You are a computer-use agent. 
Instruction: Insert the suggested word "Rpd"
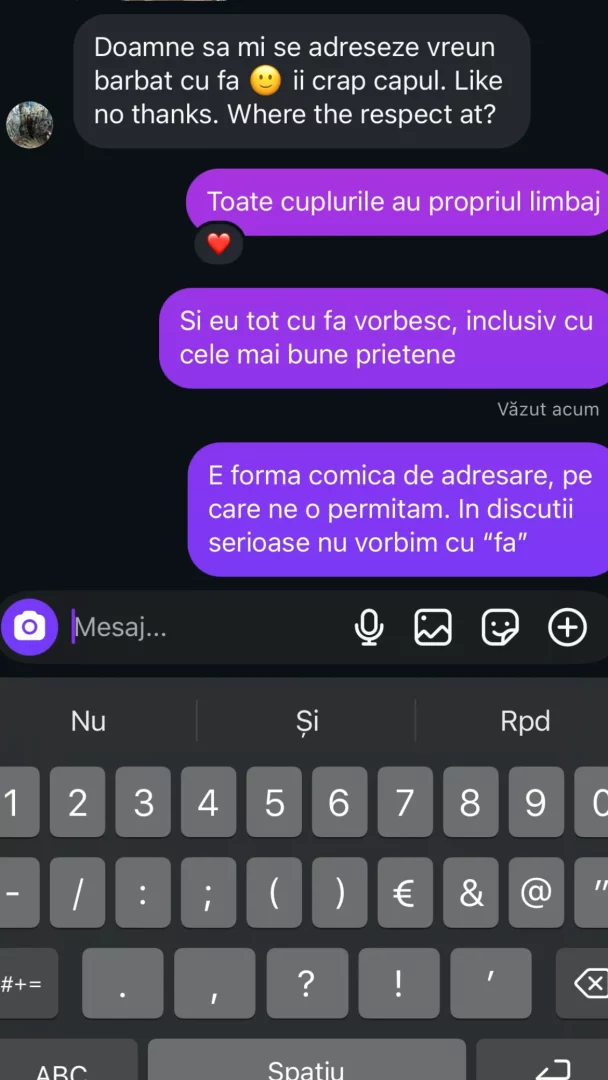coord(525,721)
